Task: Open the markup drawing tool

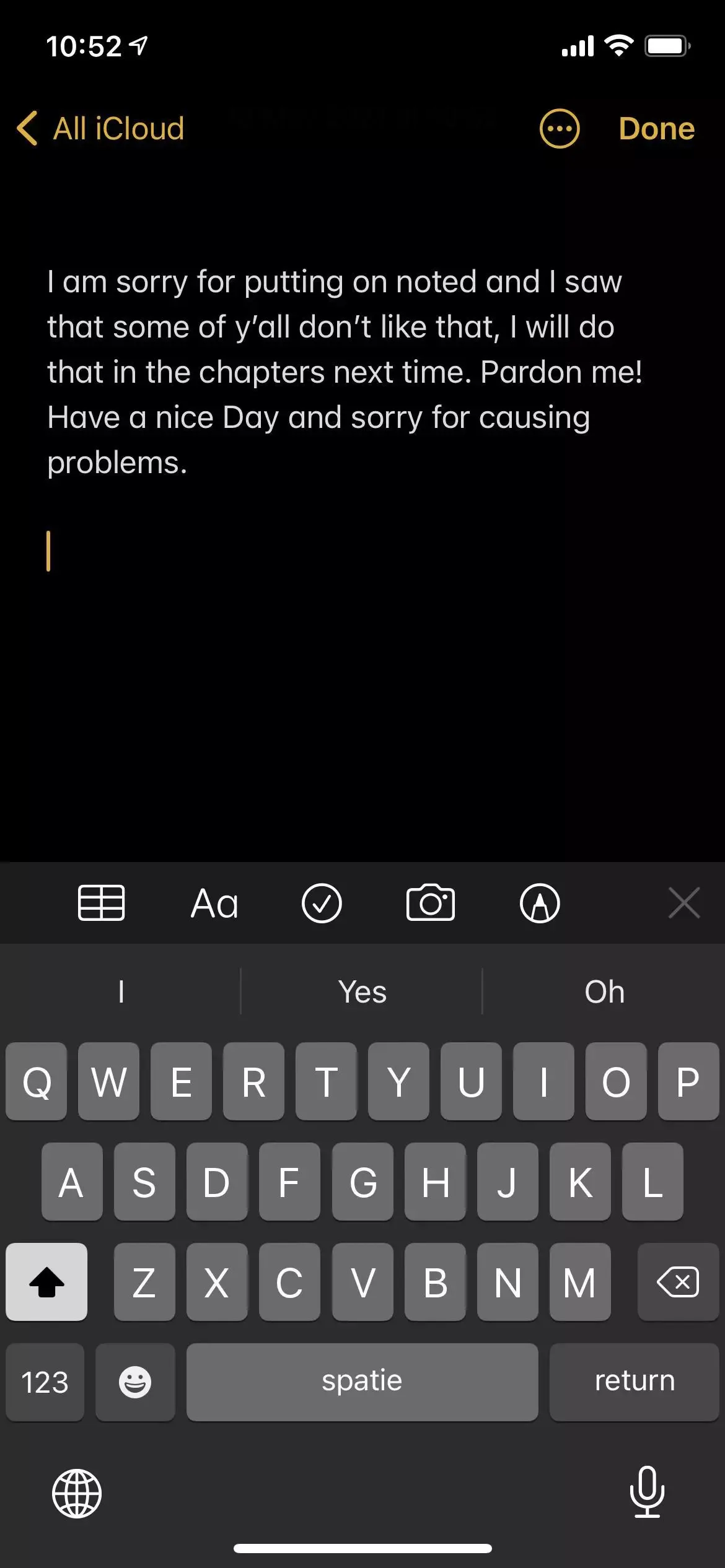Action: 540,903
